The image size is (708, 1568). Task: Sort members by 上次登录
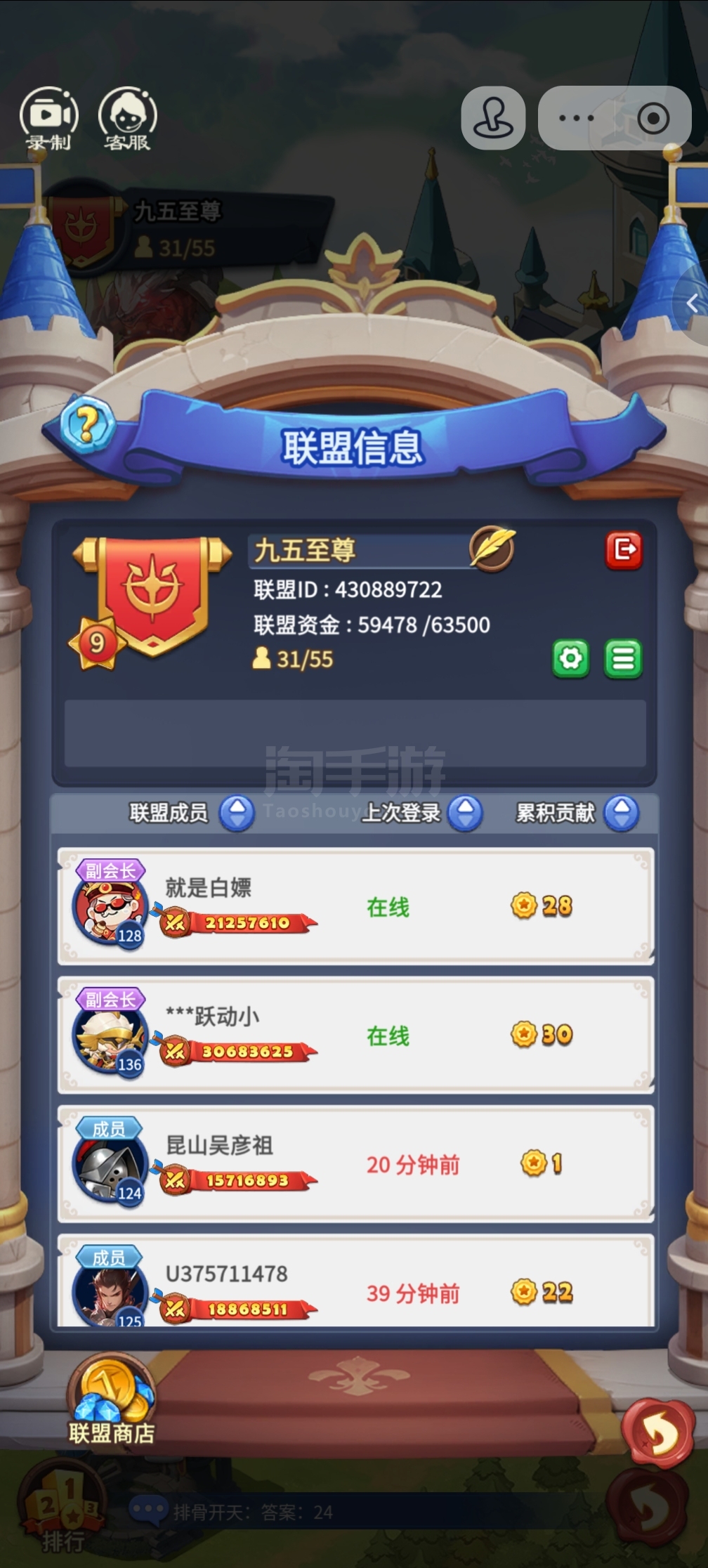465,814
